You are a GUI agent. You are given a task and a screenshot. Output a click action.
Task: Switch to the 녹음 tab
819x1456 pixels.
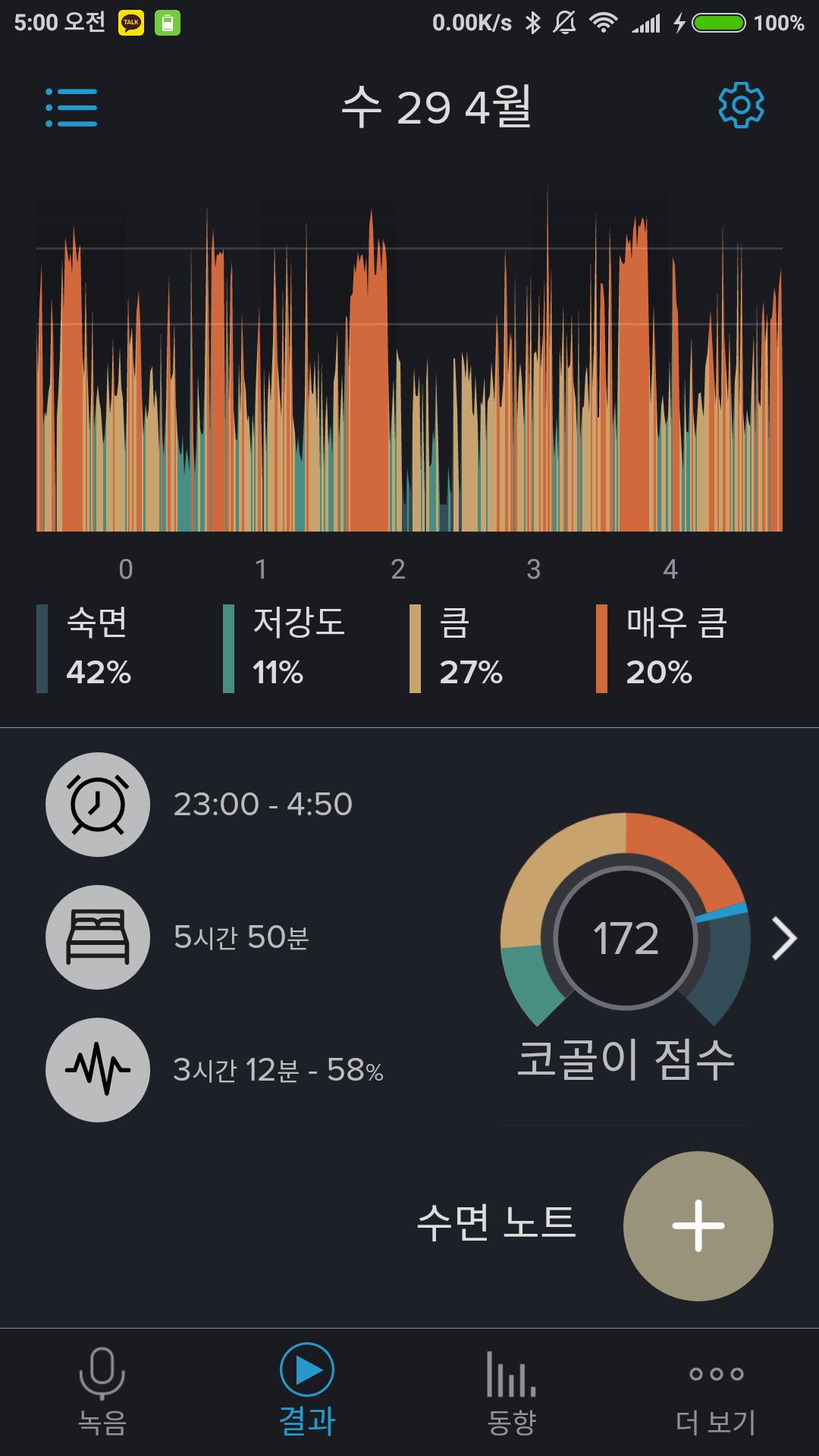(102, 1392)
